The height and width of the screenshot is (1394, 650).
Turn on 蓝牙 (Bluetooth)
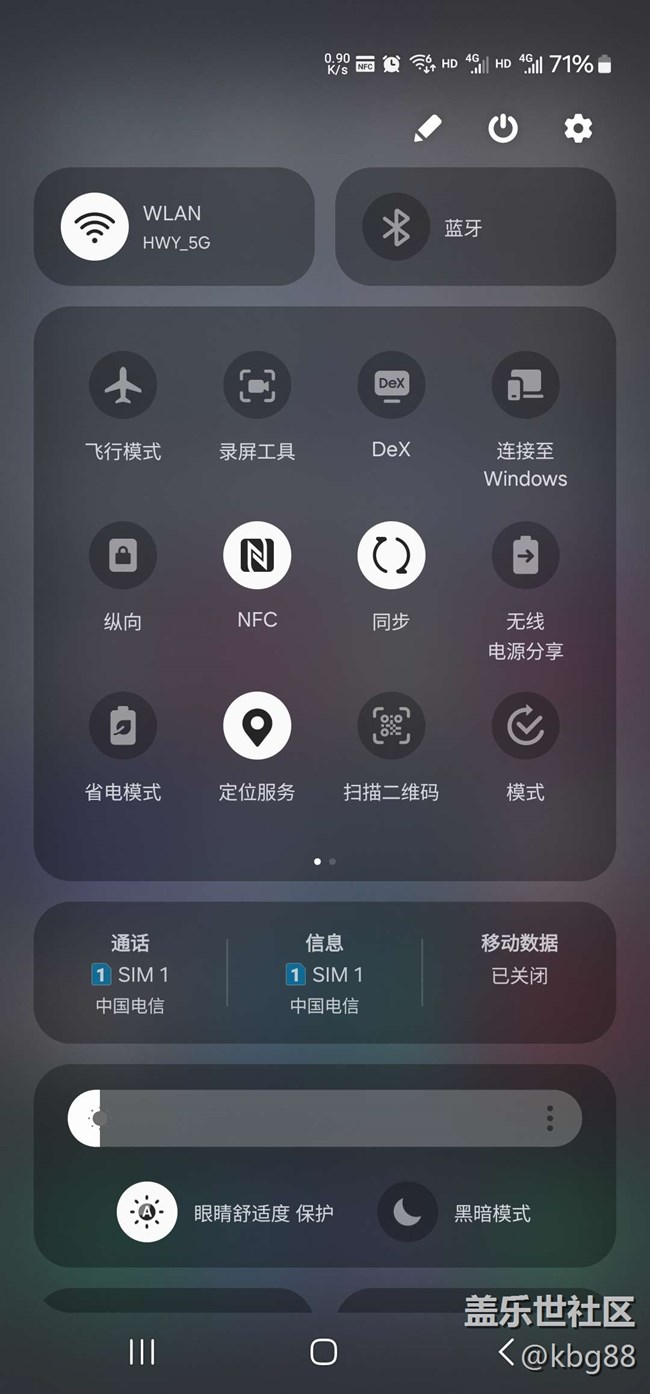396,227
